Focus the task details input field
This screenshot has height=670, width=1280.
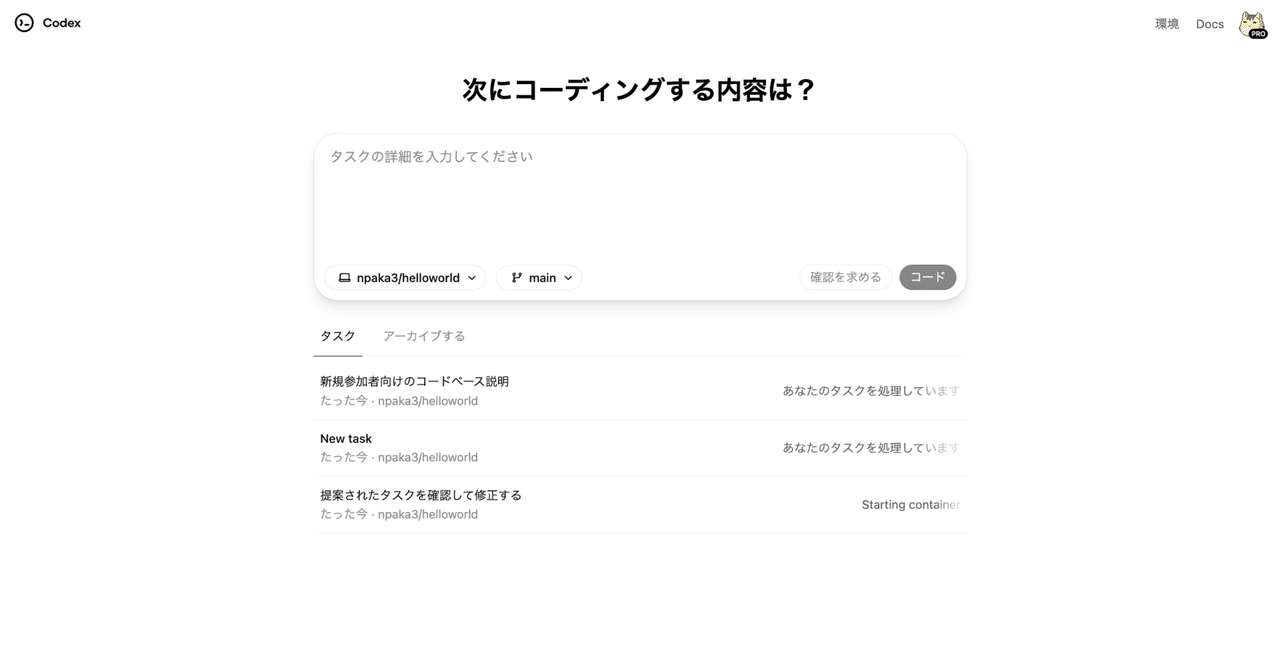(640, 195)
